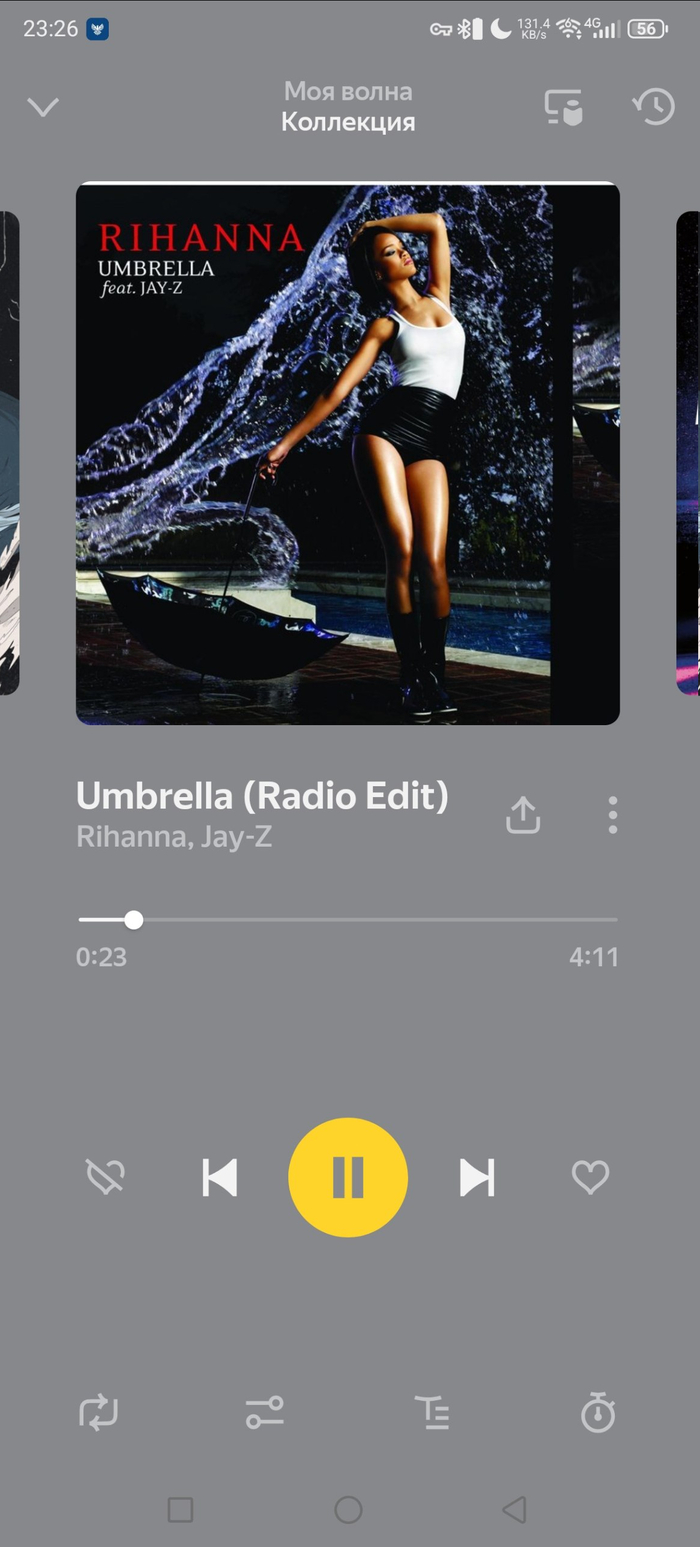Dislike this track with crossed heart

[105, 1177]
